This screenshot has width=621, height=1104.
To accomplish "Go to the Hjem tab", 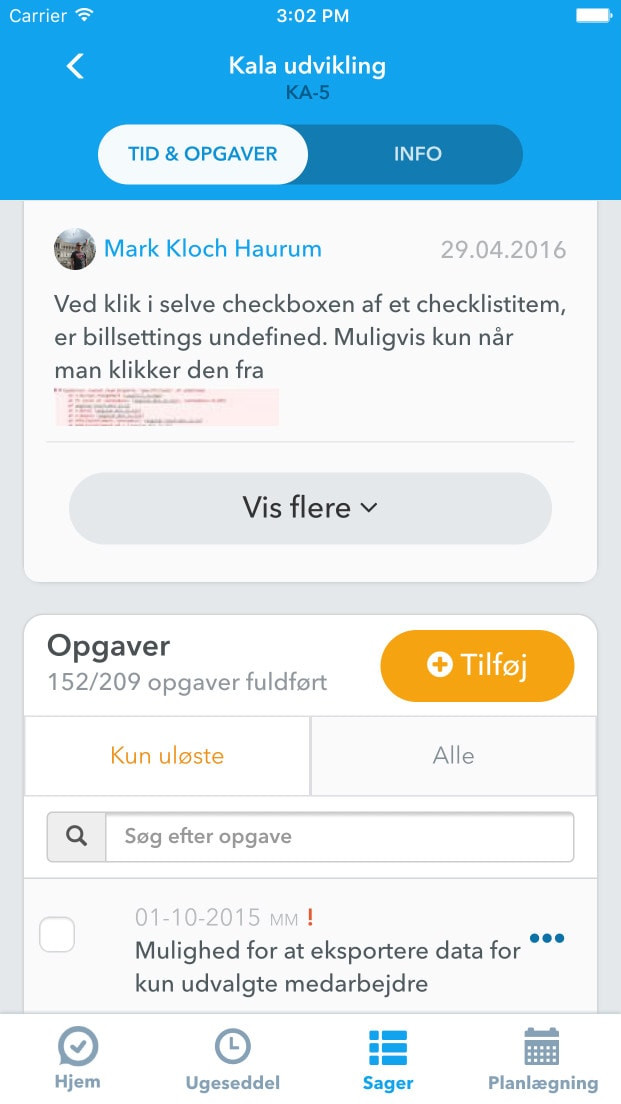I will click(78, 1058).
